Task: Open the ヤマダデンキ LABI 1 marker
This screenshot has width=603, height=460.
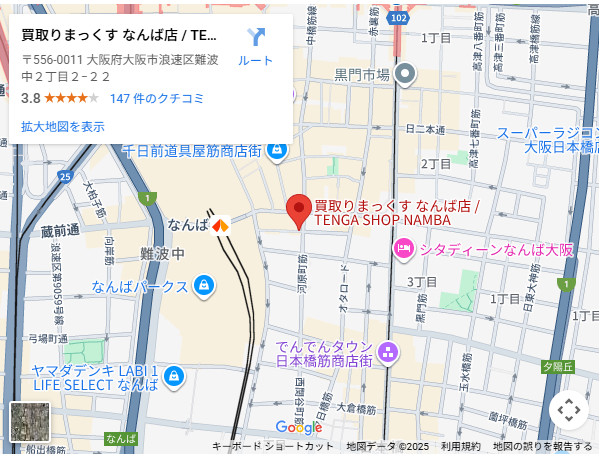Action: click(x=174, y=376)
